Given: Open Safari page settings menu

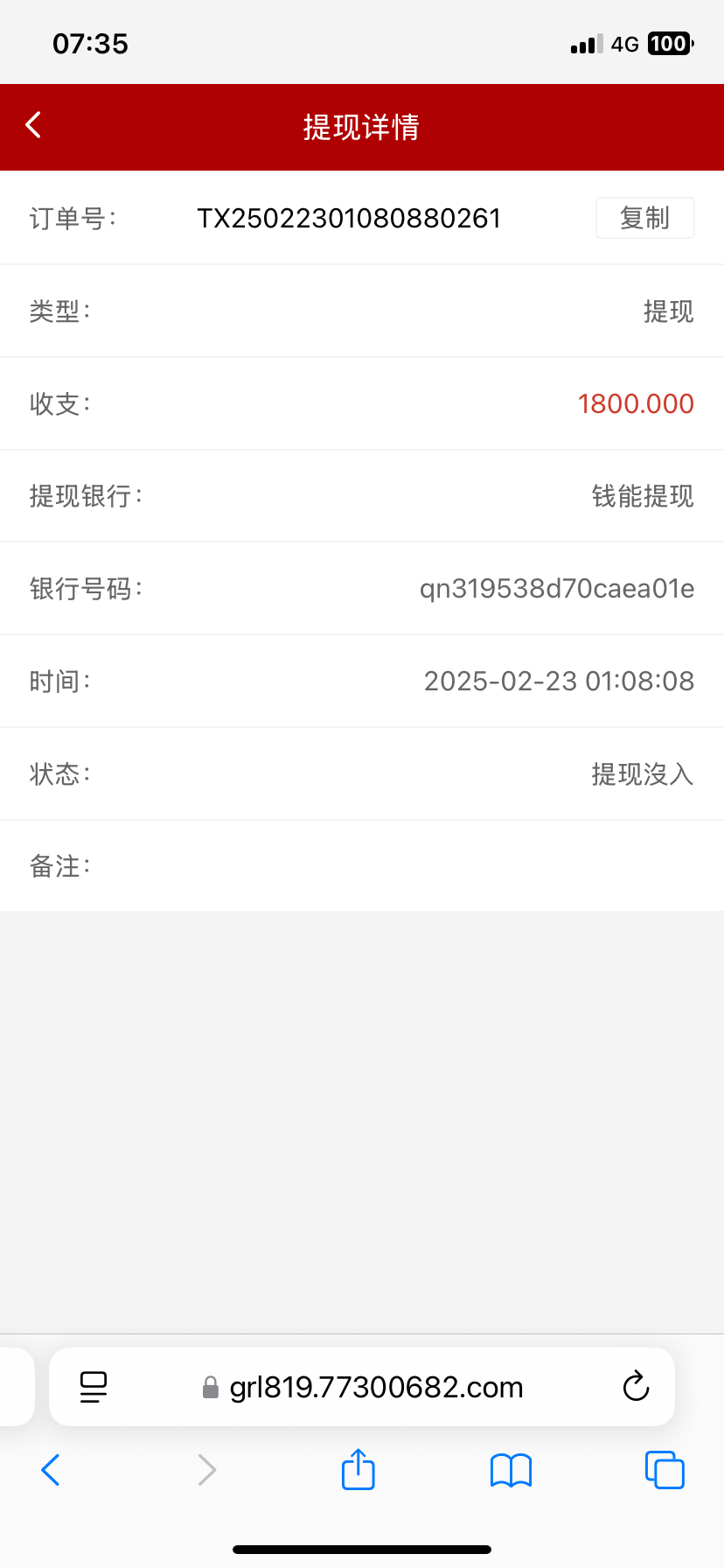Looking at the screenshot, I should 93,1387.
